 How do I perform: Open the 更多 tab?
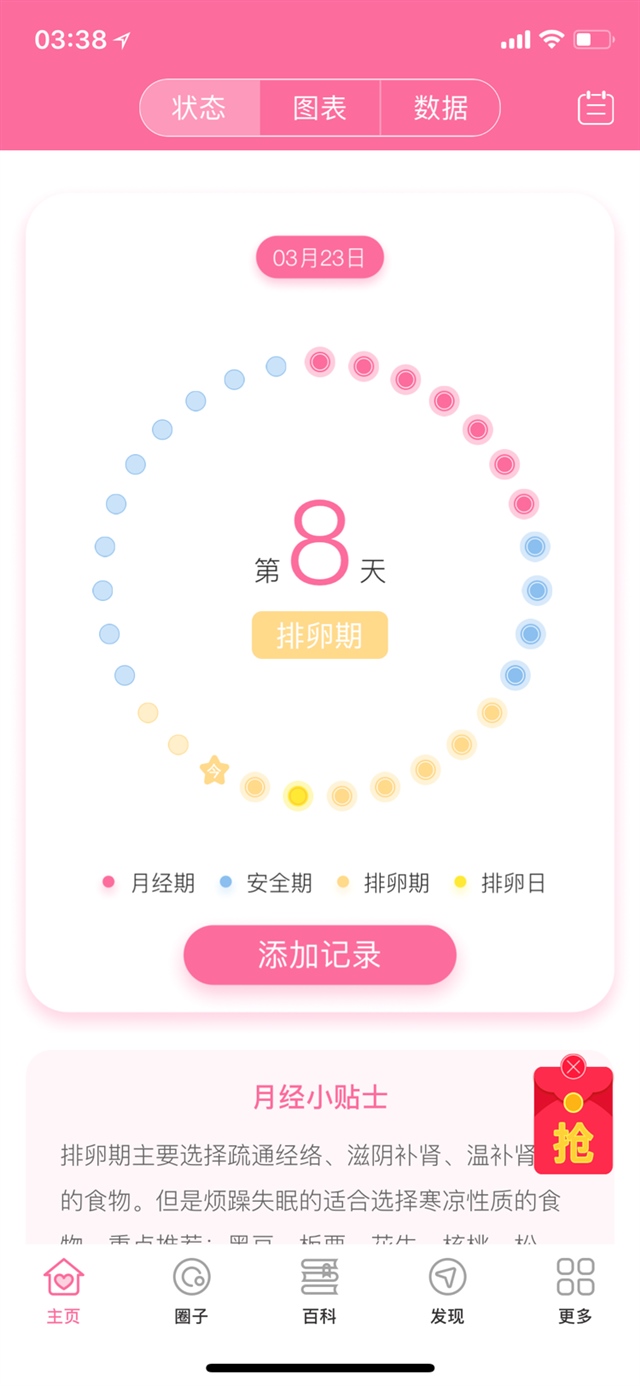coord(575,1290)
